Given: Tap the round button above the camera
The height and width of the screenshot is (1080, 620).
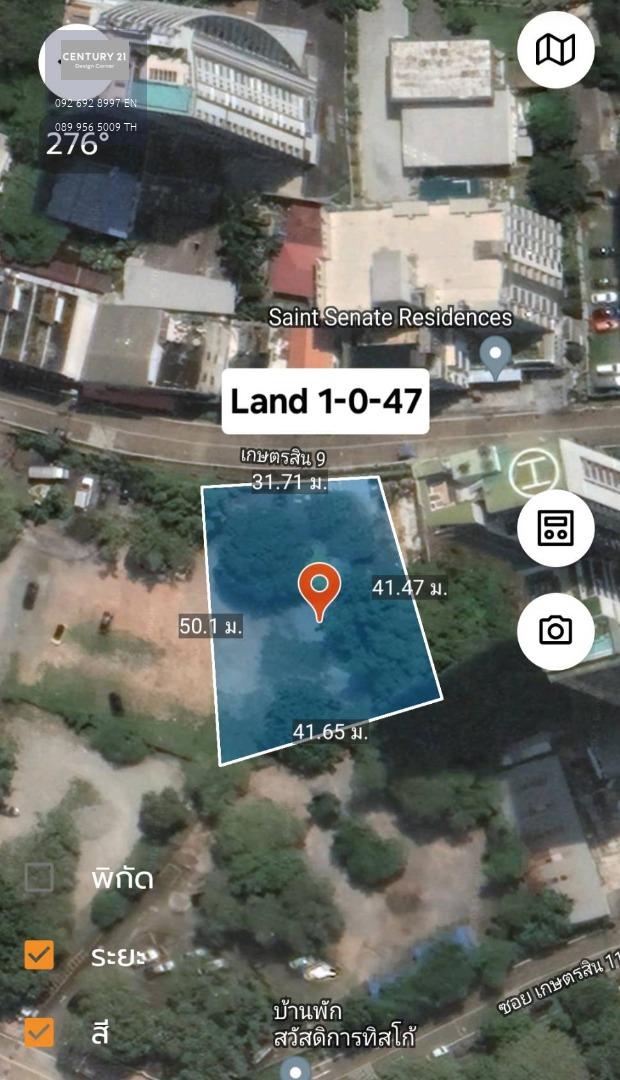Looking at the screenshot, I should click(555, 528).
